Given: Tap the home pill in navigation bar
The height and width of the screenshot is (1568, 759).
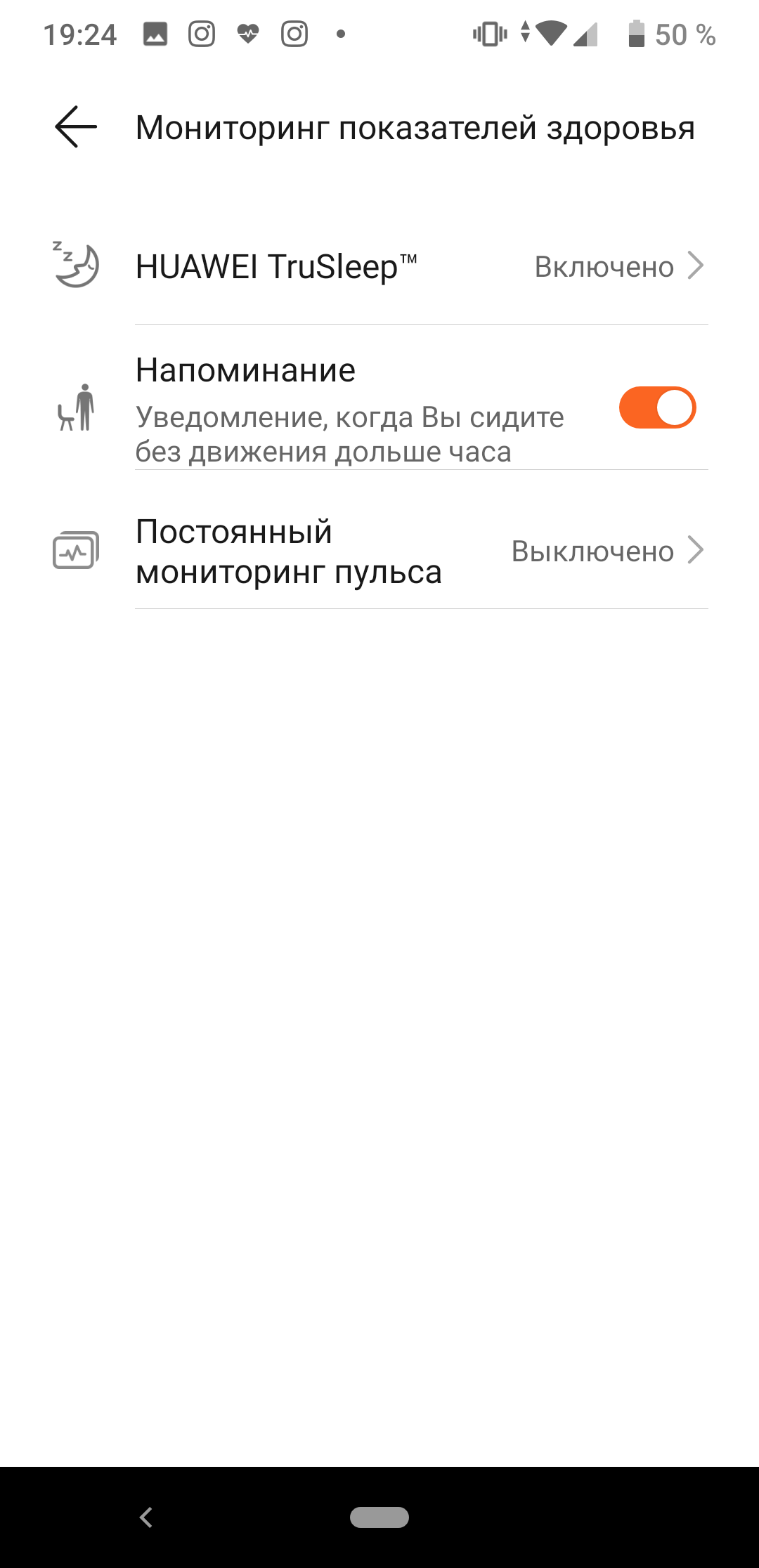Looking at the screenshot, I should [379, 1517].
